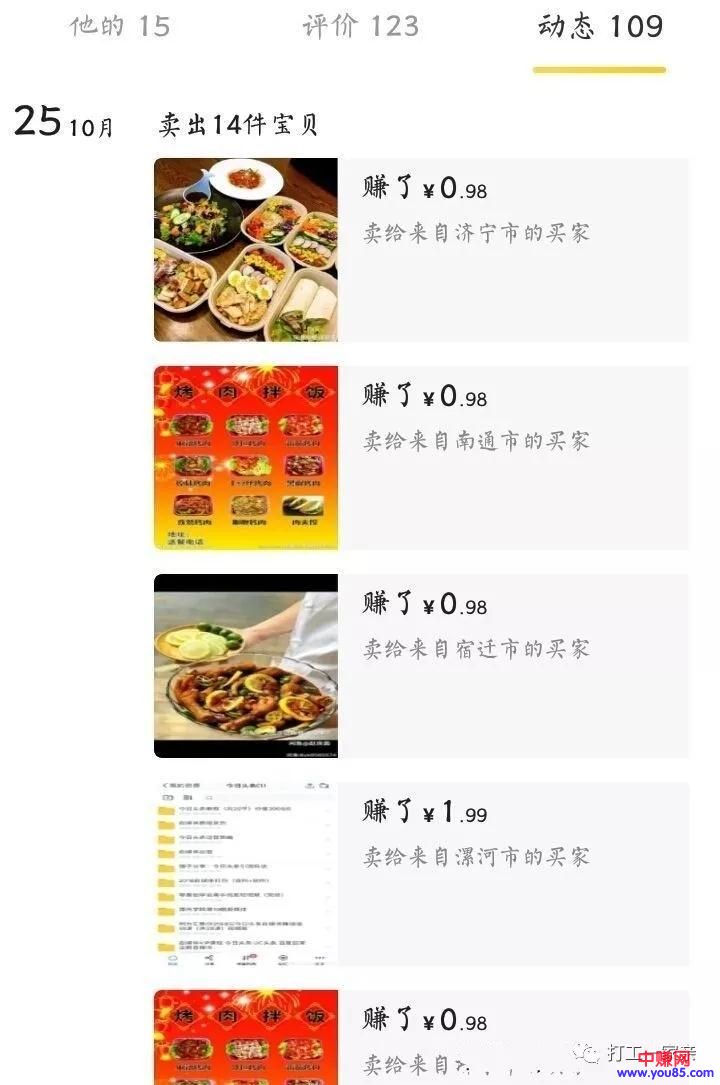
Task: Open the 评价 123 tab
Action: [360, 27]
